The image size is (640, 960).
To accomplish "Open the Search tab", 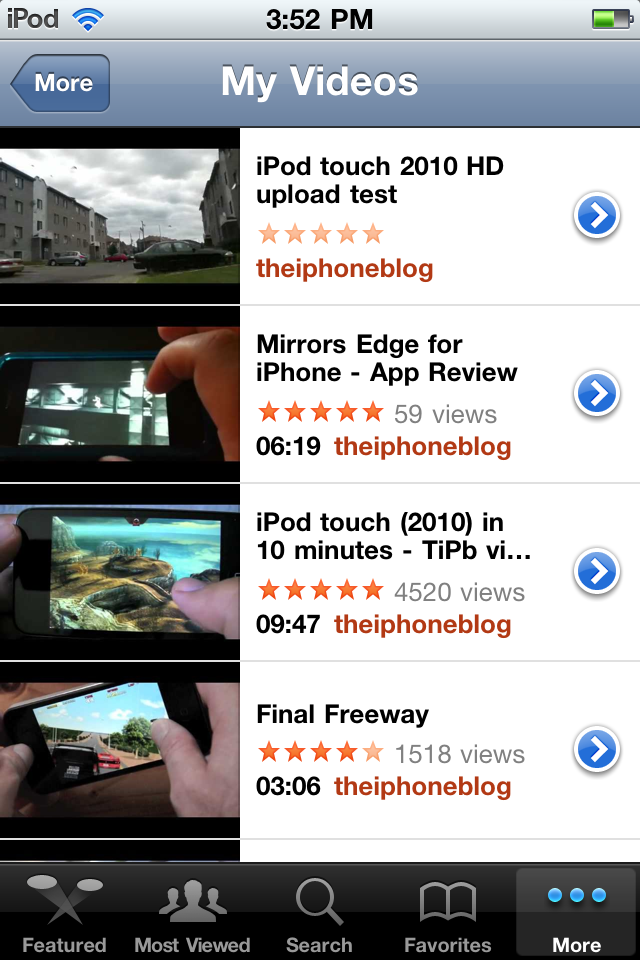I will tap(319, 914).
